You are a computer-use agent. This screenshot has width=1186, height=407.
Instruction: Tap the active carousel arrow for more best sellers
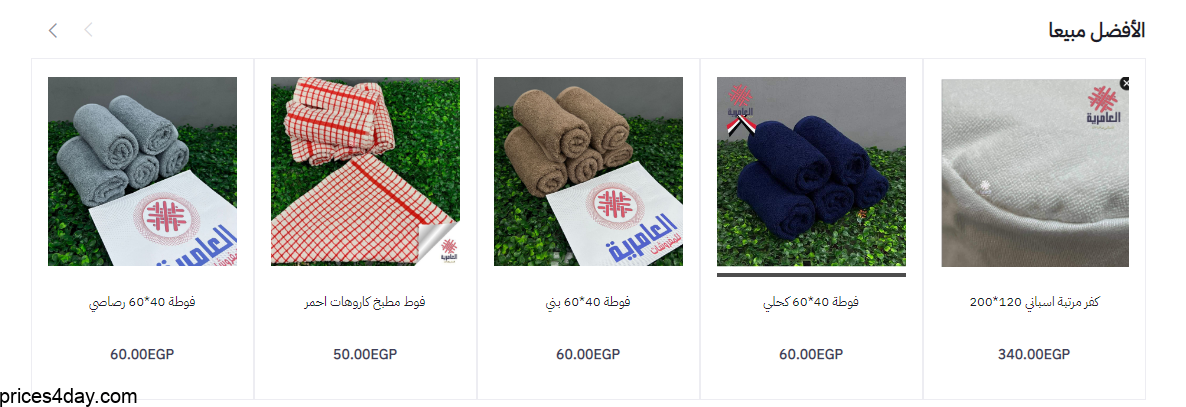coord(53,31)
